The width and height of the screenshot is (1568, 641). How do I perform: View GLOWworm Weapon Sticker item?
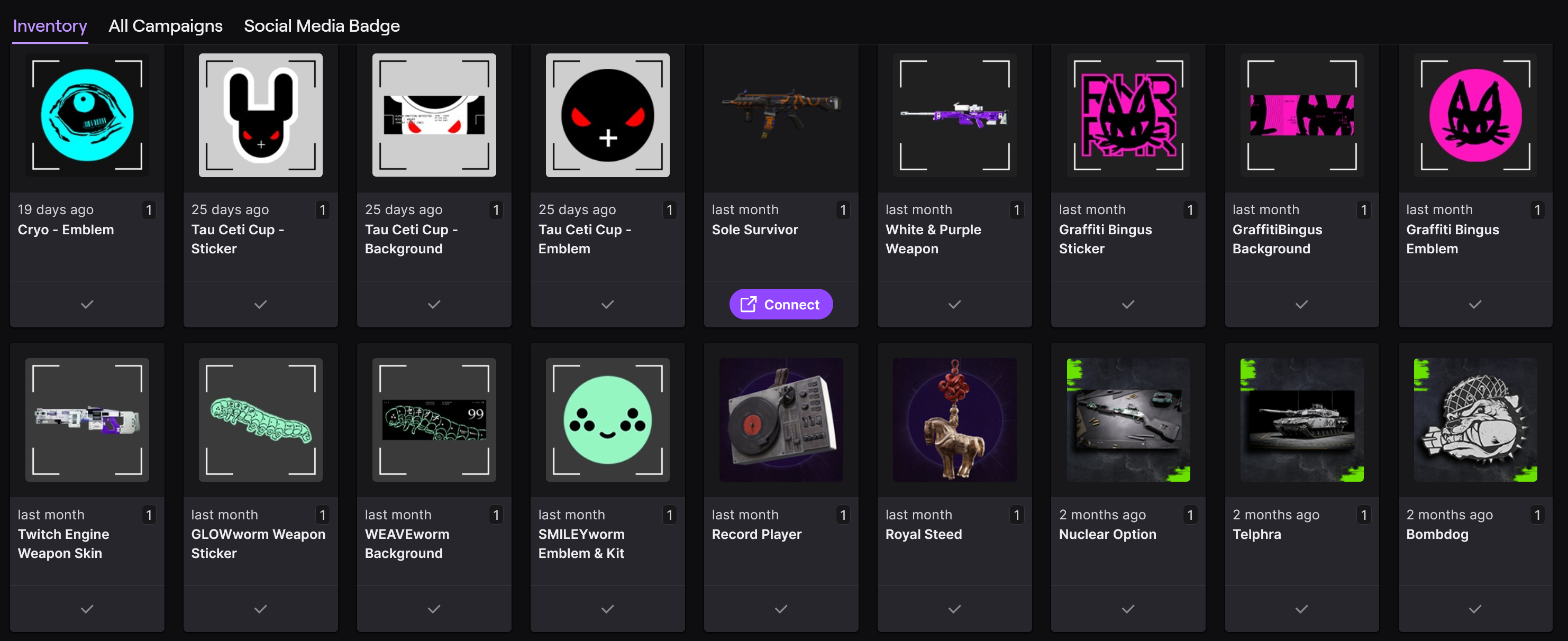tap(260, 420)
